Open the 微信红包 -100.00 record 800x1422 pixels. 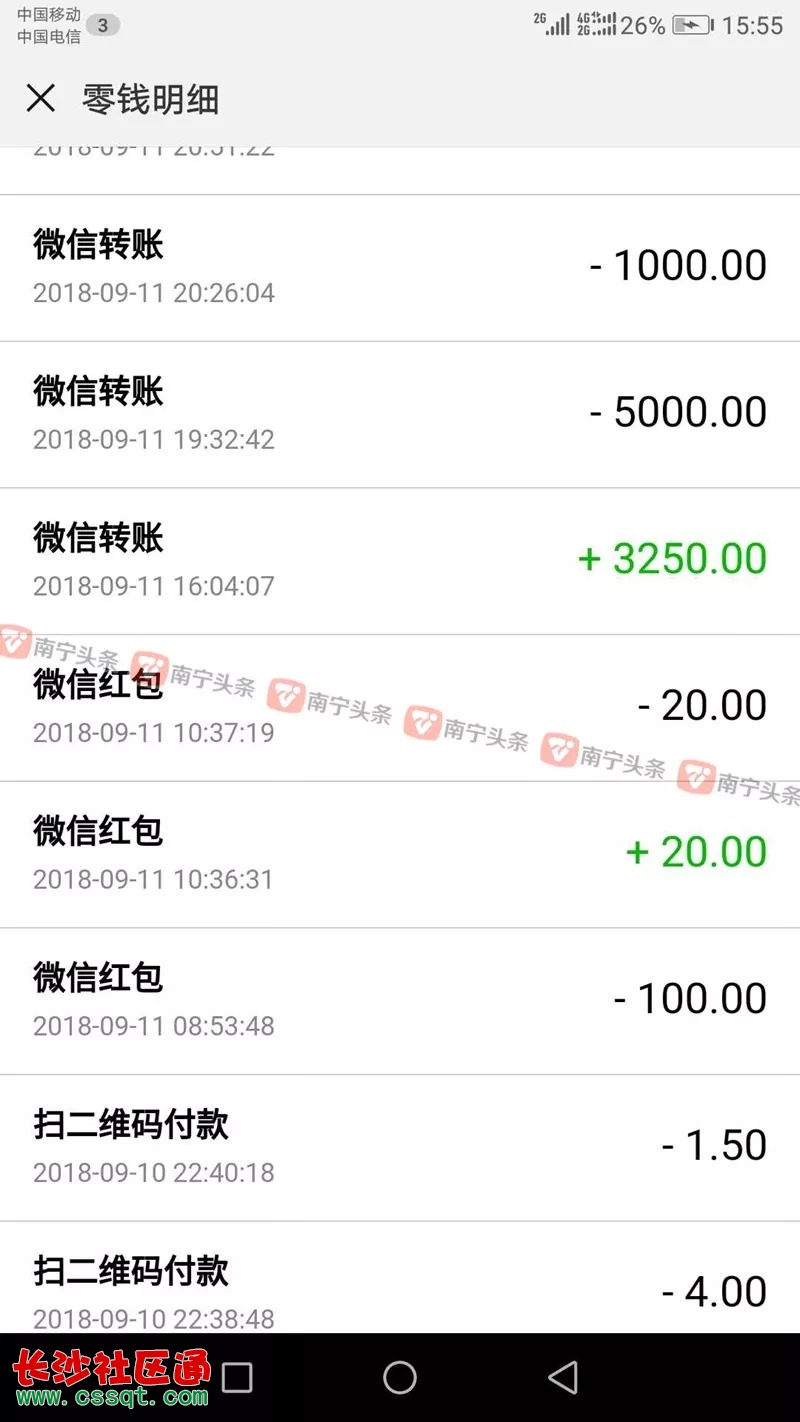[400, 1002]
